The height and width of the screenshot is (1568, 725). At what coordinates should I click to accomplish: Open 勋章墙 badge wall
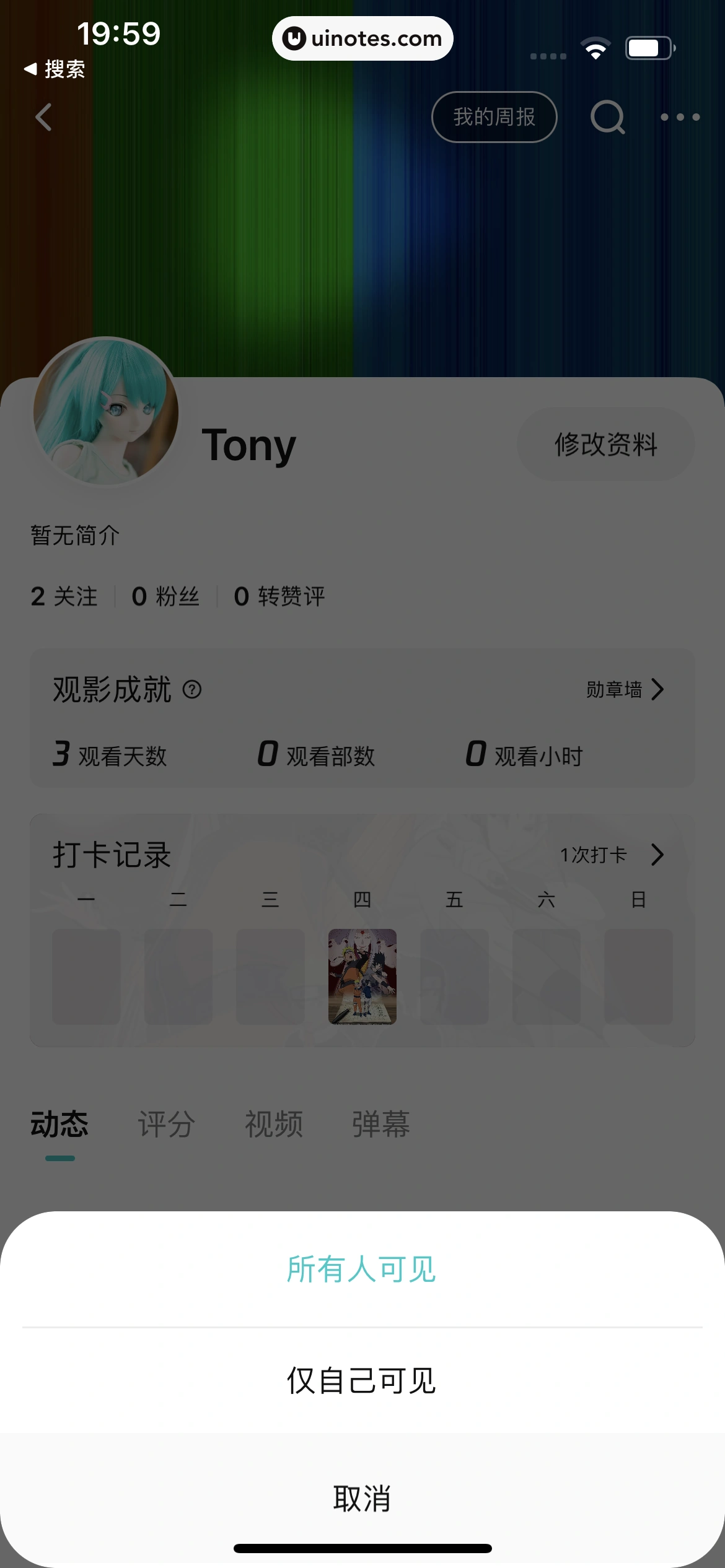625,689
